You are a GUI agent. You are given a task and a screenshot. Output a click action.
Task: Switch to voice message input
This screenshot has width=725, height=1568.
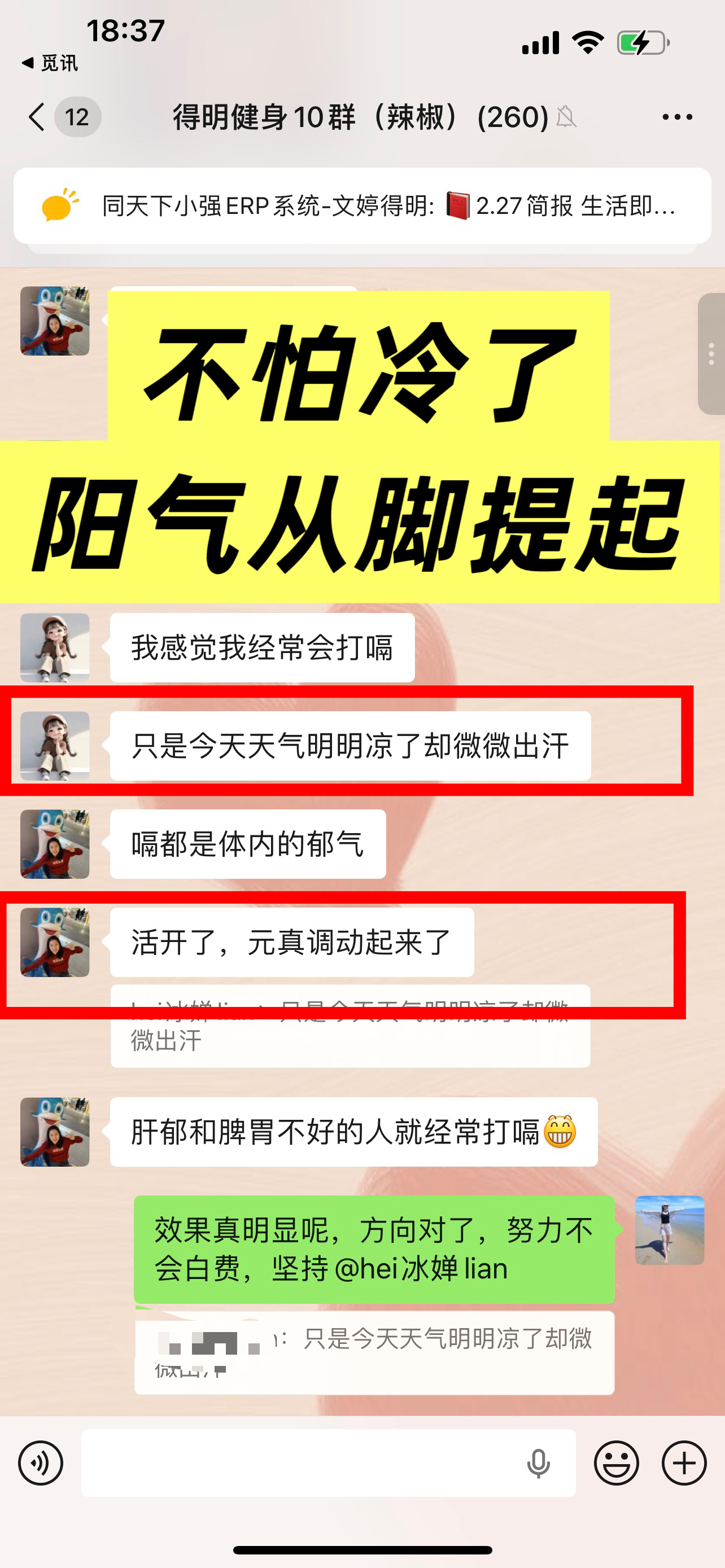[x=41, y=1462]
